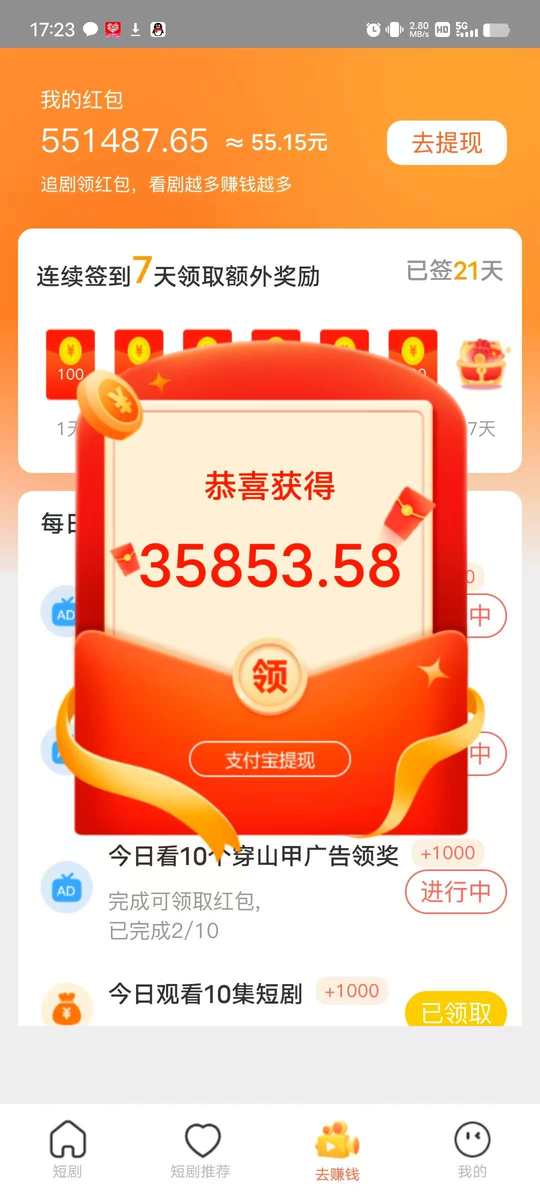Go to the 我的 tab
540x1194 pixels.
tap(472, 1149)
